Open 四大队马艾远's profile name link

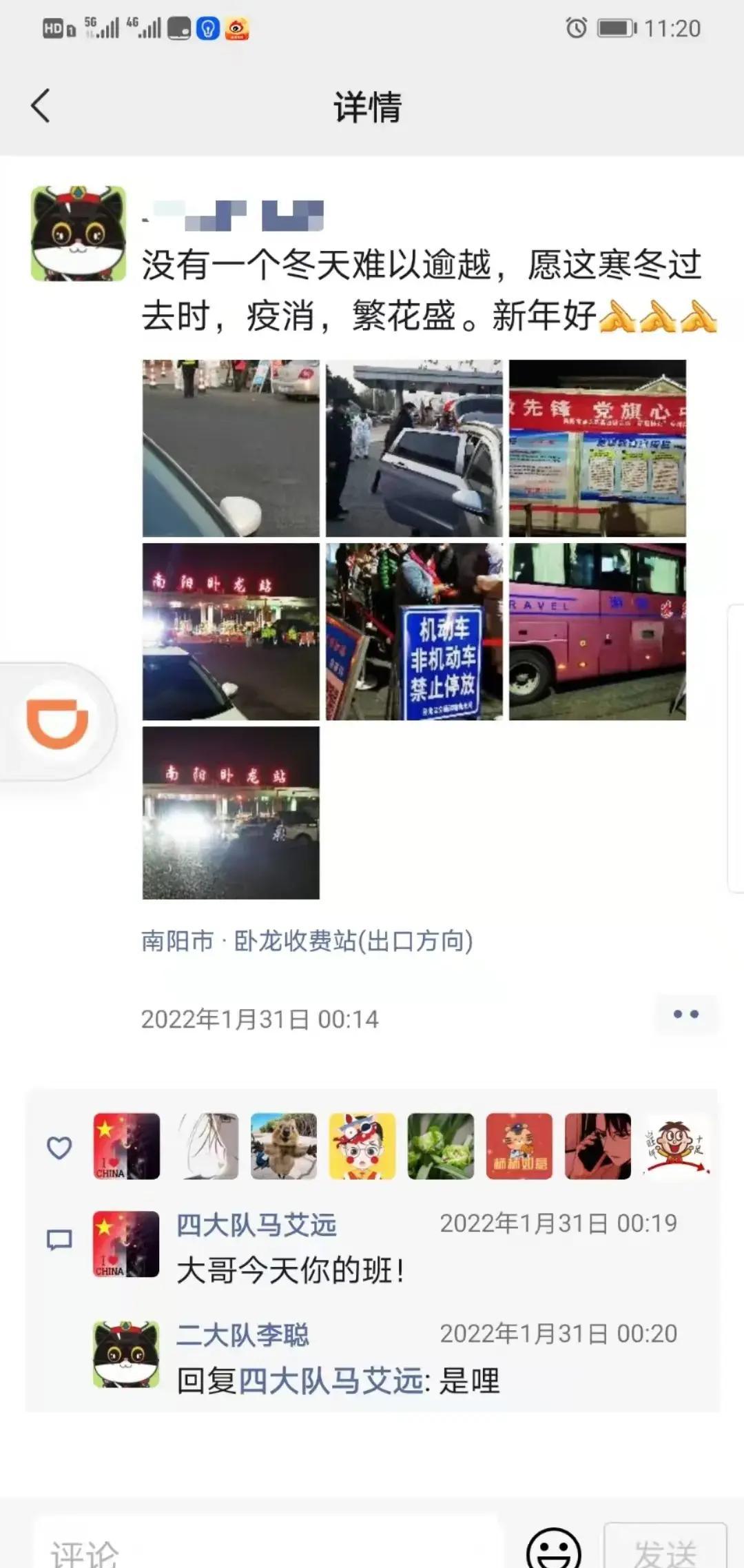click(256, 1225)
